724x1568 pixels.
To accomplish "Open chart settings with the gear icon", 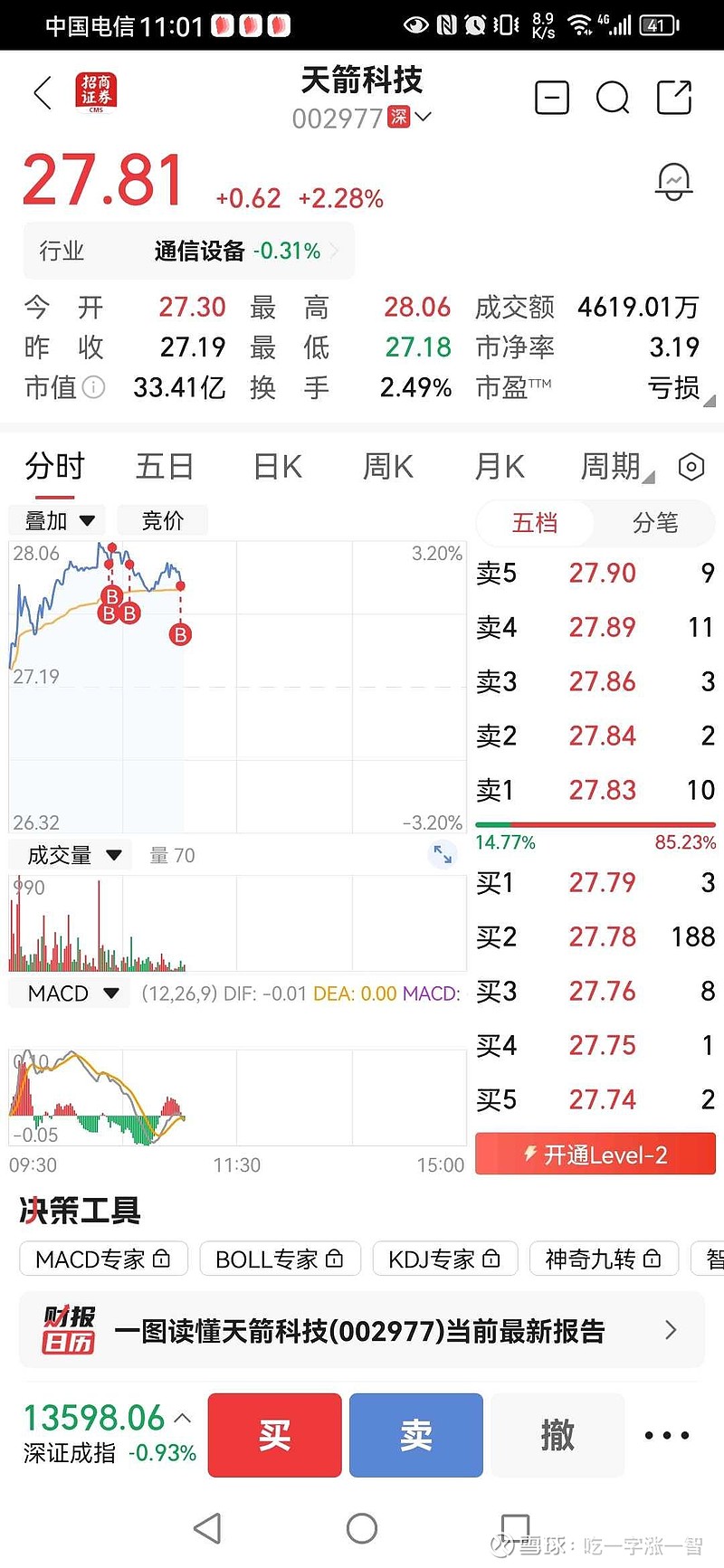I will click(691, 466).
